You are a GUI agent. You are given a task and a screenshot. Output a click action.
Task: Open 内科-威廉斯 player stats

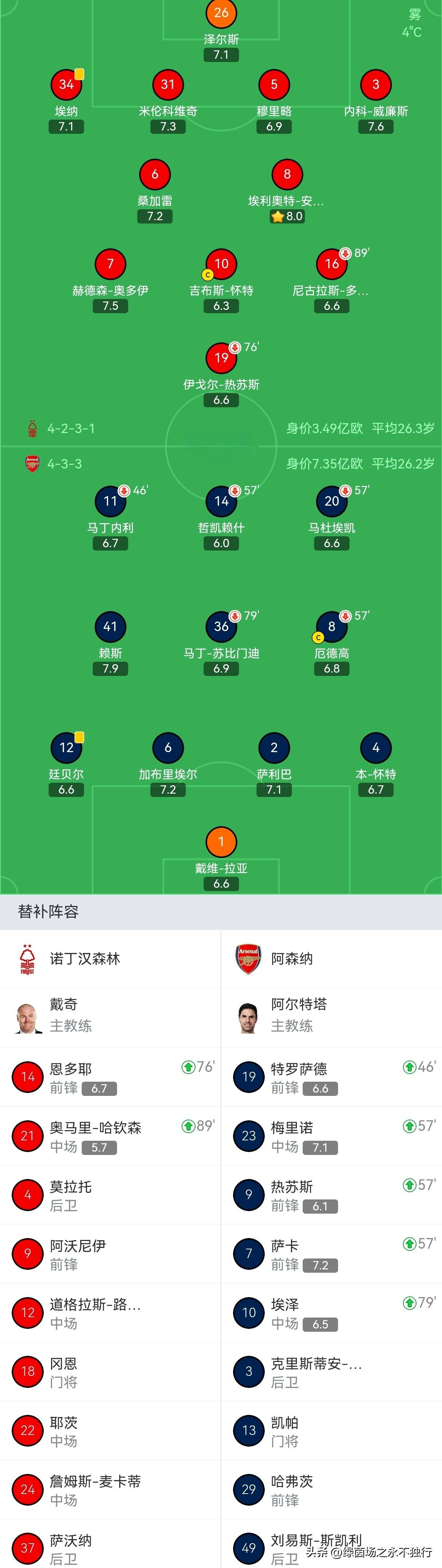pos(375,85)
